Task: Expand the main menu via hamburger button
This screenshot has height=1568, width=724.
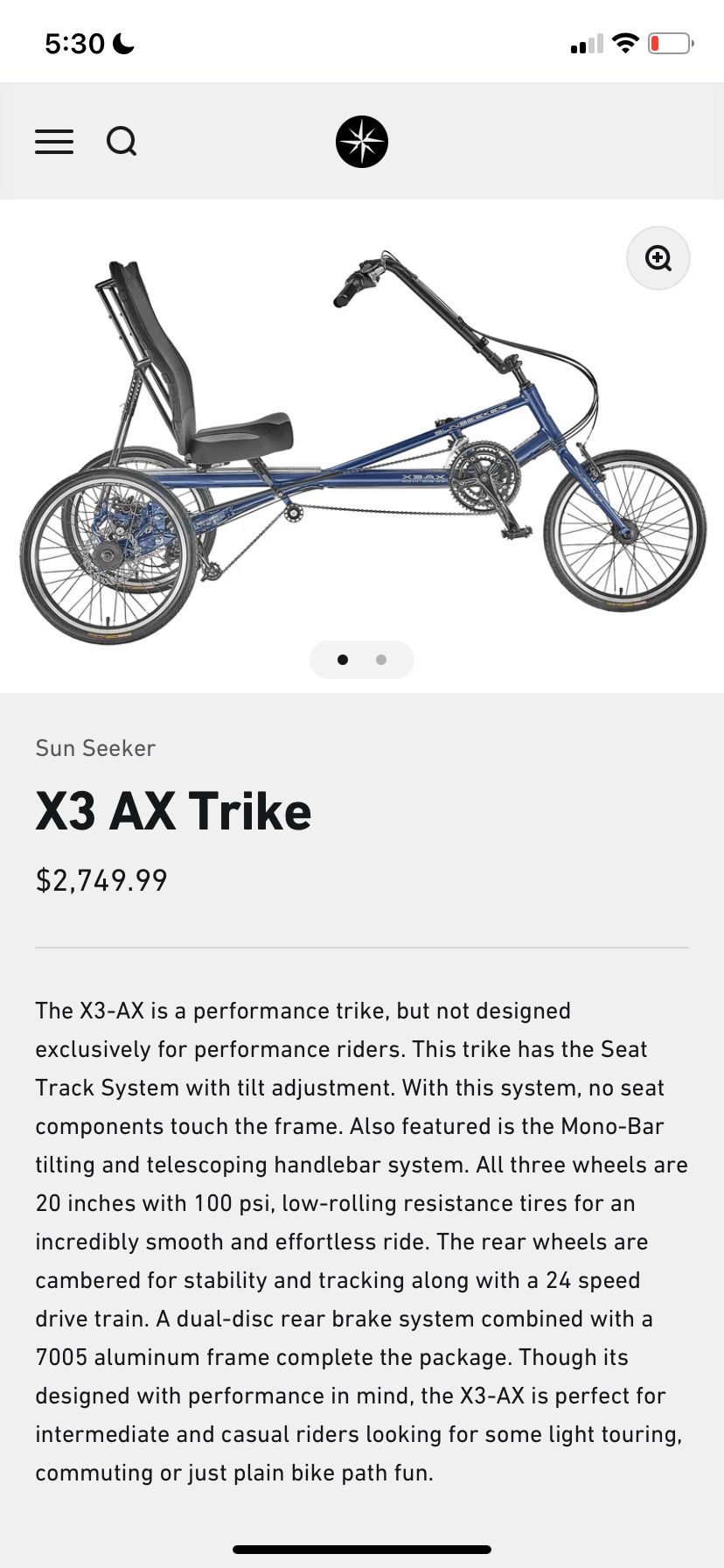Action: coord(53,141)
